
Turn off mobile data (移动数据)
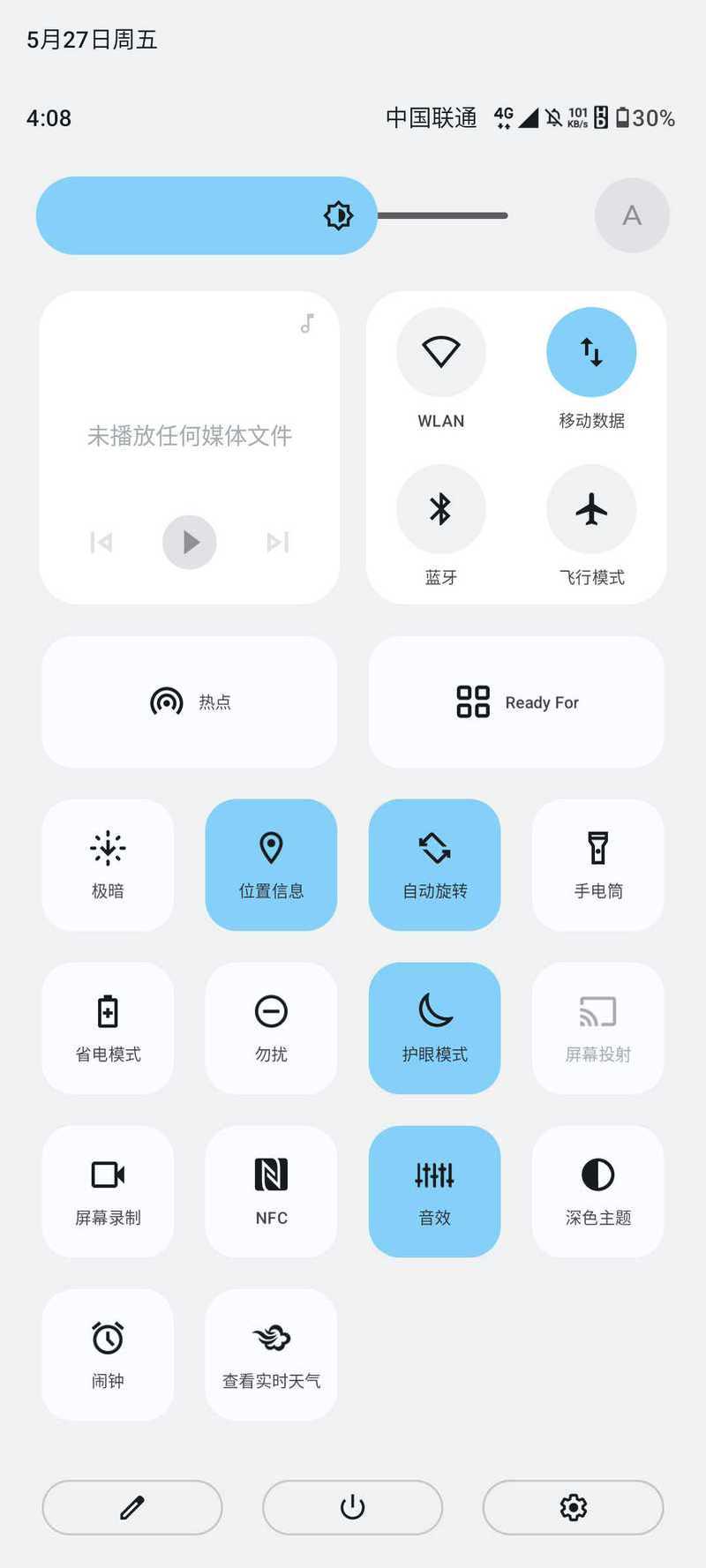click(x=591, y=352)
